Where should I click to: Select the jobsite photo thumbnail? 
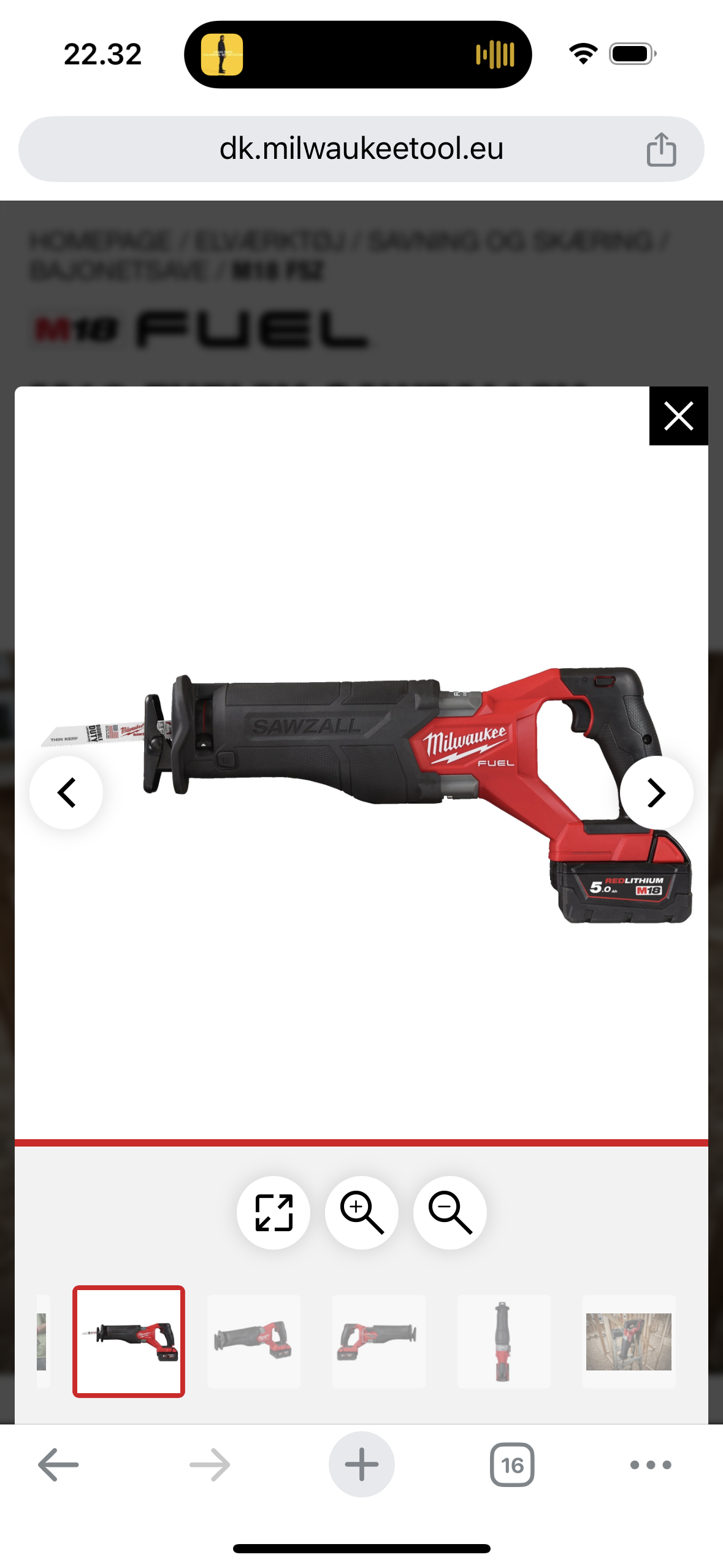(629, 1341)
